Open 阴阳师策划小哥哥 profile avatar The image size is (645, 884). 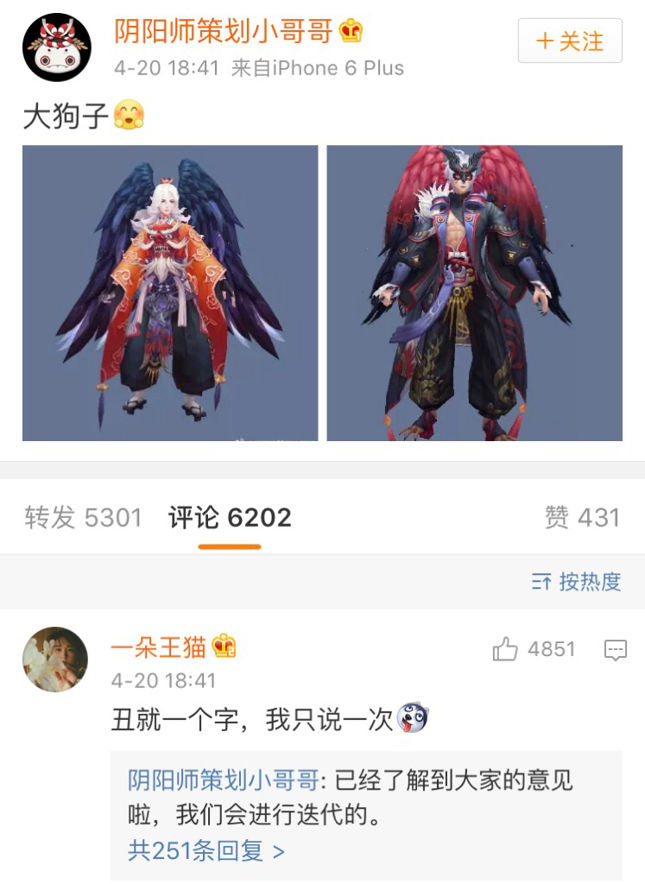pyautogui.click(x=57, y=47)
